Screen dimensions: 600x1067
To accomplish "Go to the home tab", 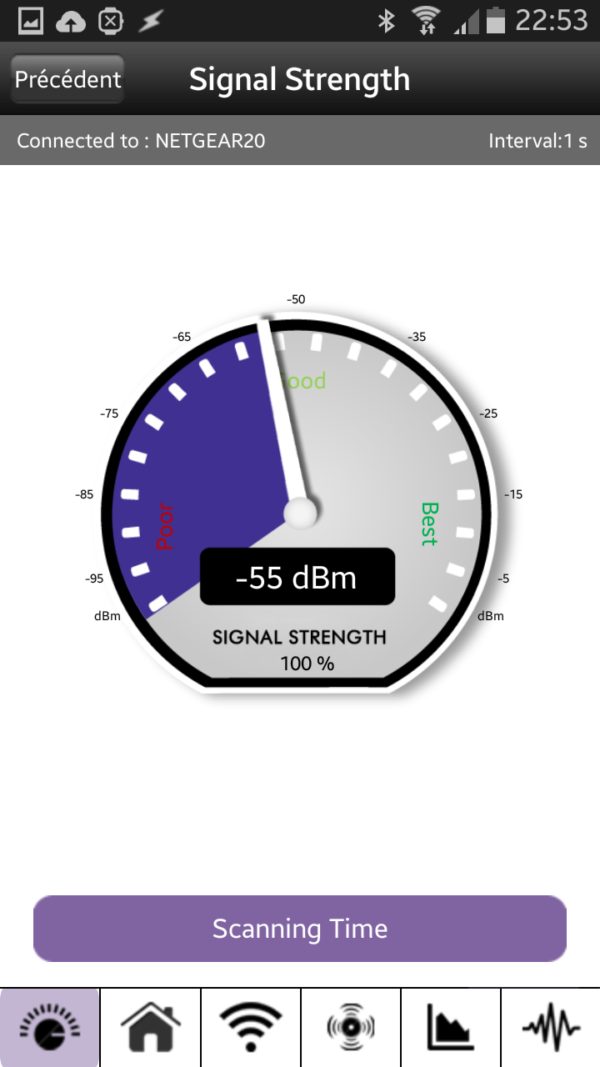I will [151, 1027].
